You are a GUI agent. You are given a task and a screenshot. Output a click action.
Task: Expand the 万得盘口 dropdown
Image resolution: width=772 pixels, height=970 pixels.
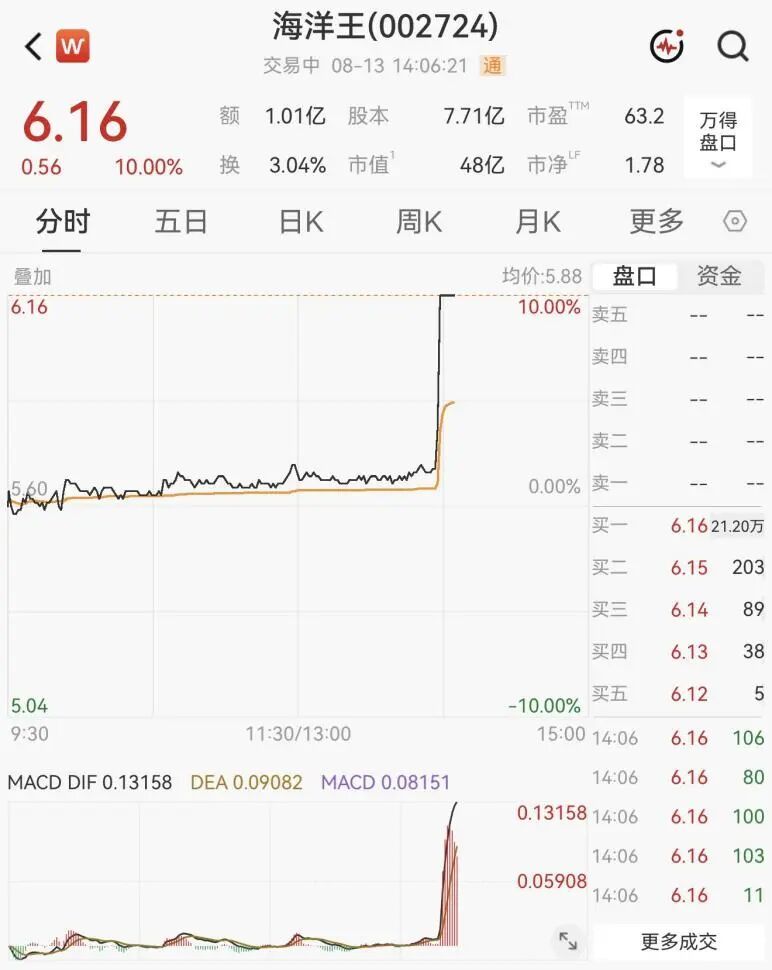[x=718, y=137]
